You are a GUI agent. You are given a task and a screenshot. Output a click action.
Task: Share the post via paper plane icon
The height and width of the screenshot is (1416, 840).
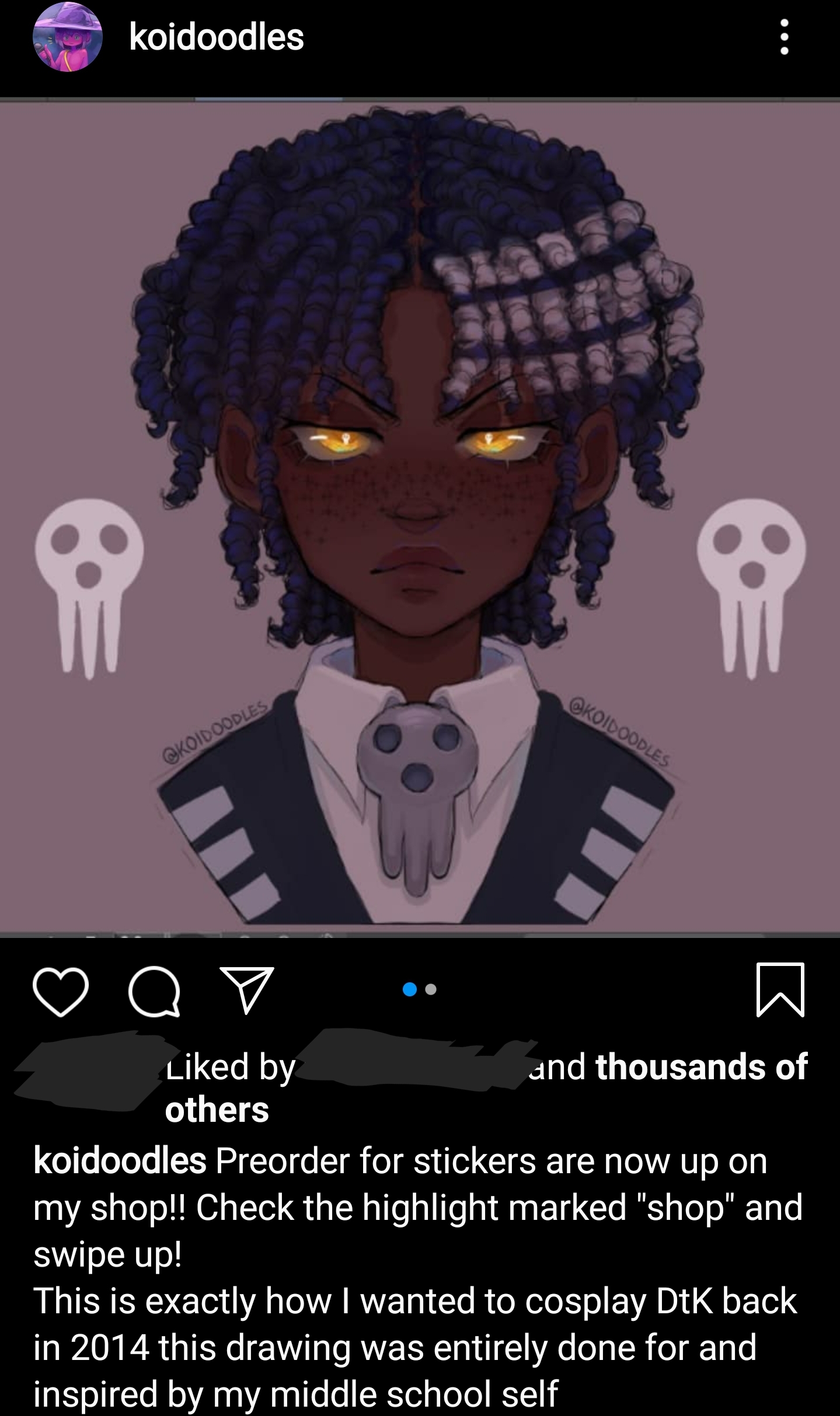coord(247,989)
